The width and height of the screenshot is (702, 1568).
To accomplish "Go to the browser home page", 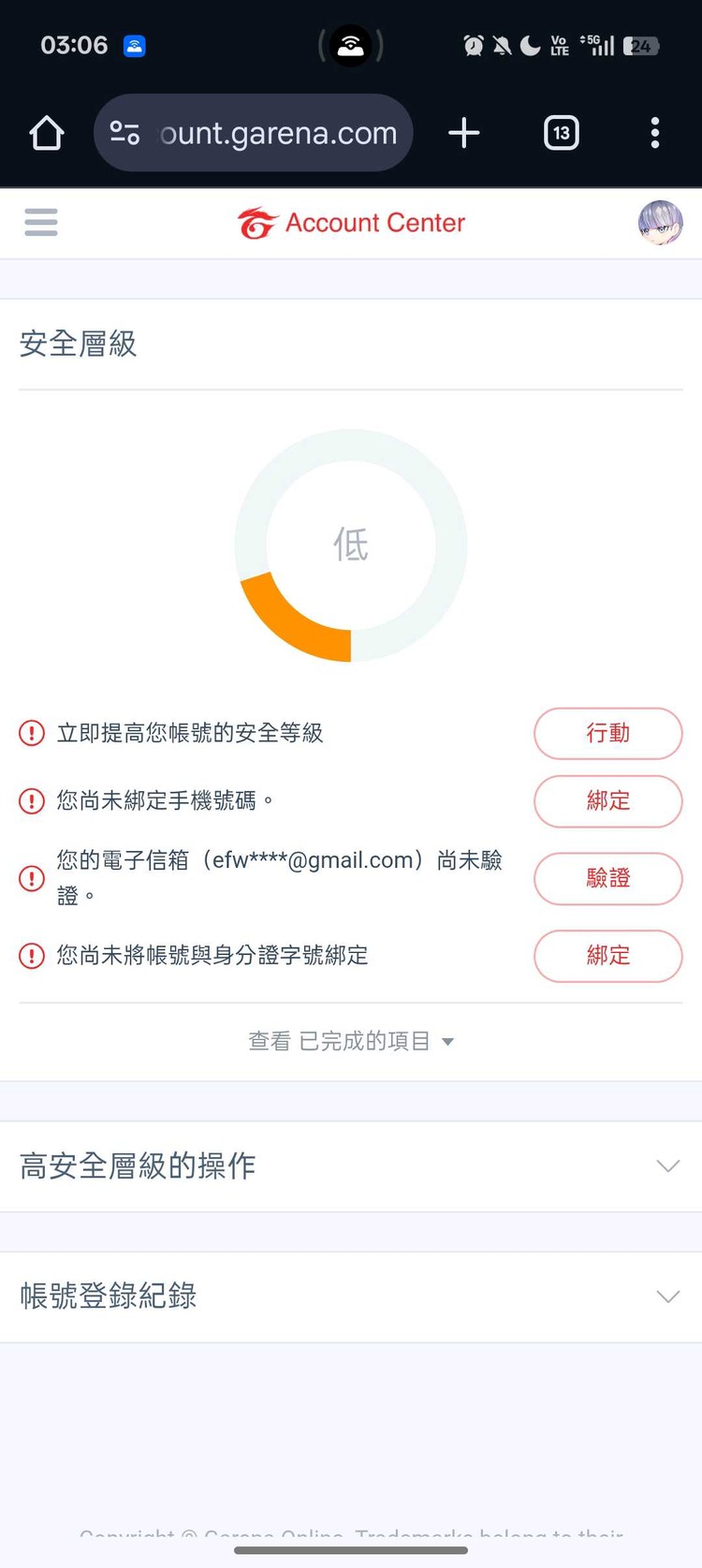I will (x=47, y=133).
